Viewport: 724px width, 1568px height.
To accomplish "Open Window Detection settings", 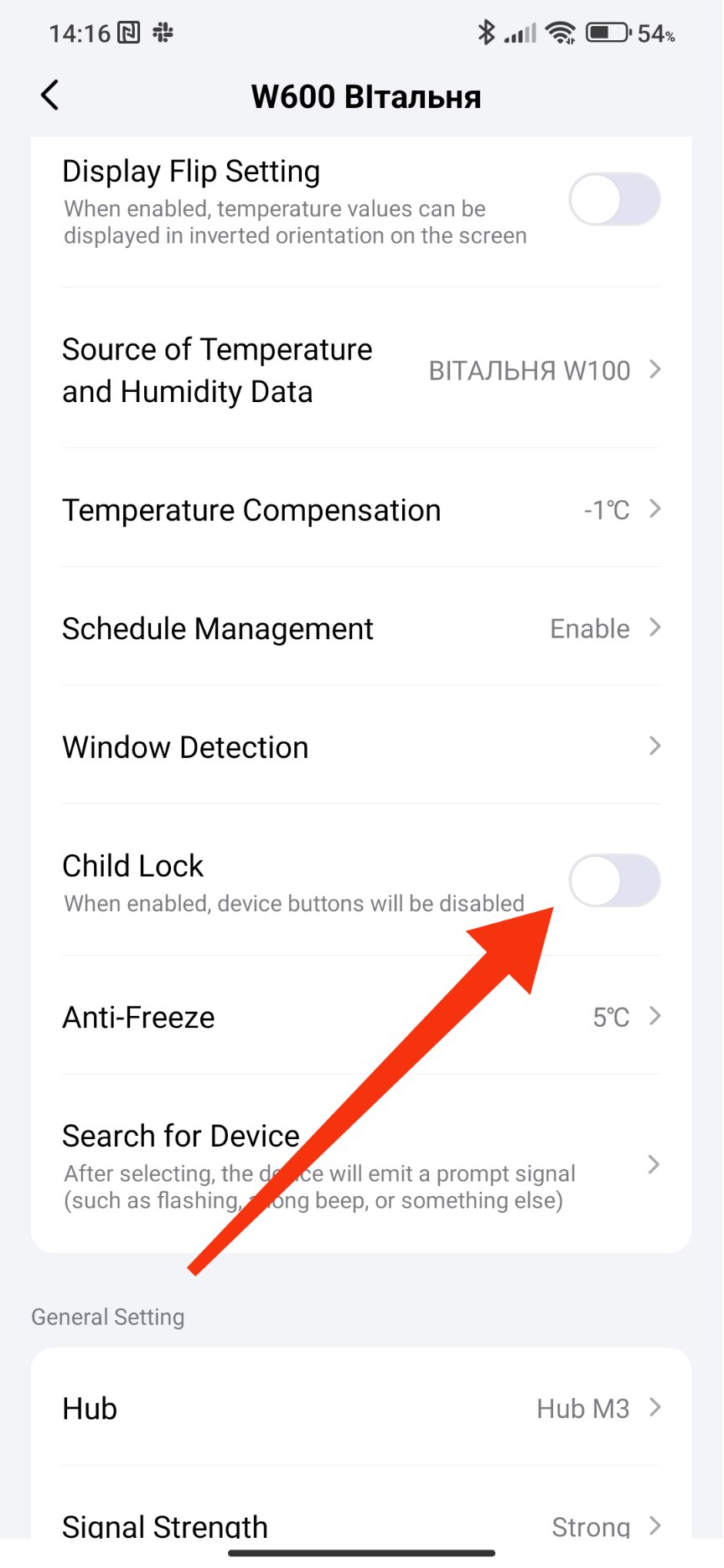I will click(361, 746).
